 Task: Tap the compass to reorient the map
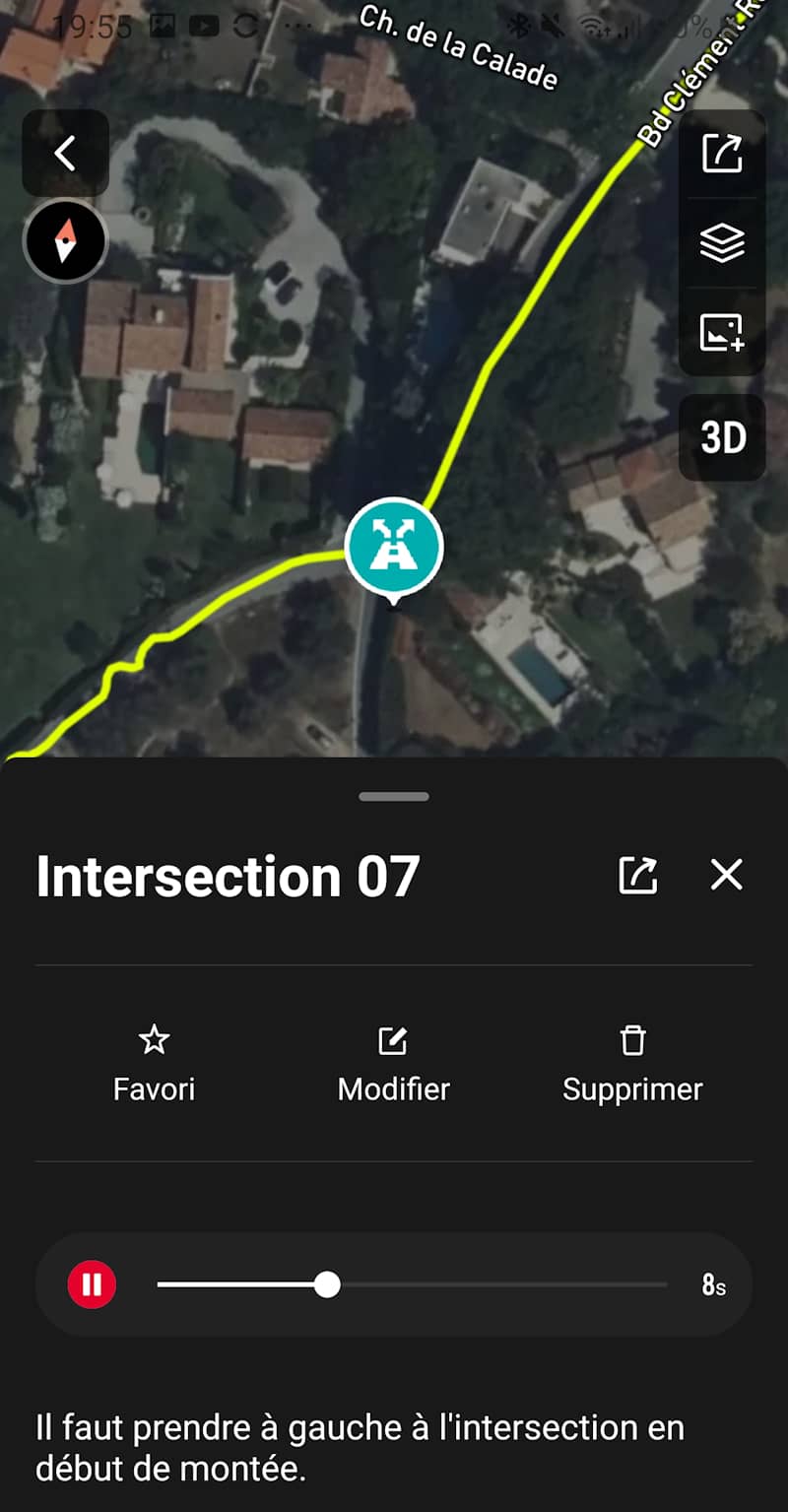point(65,241)
